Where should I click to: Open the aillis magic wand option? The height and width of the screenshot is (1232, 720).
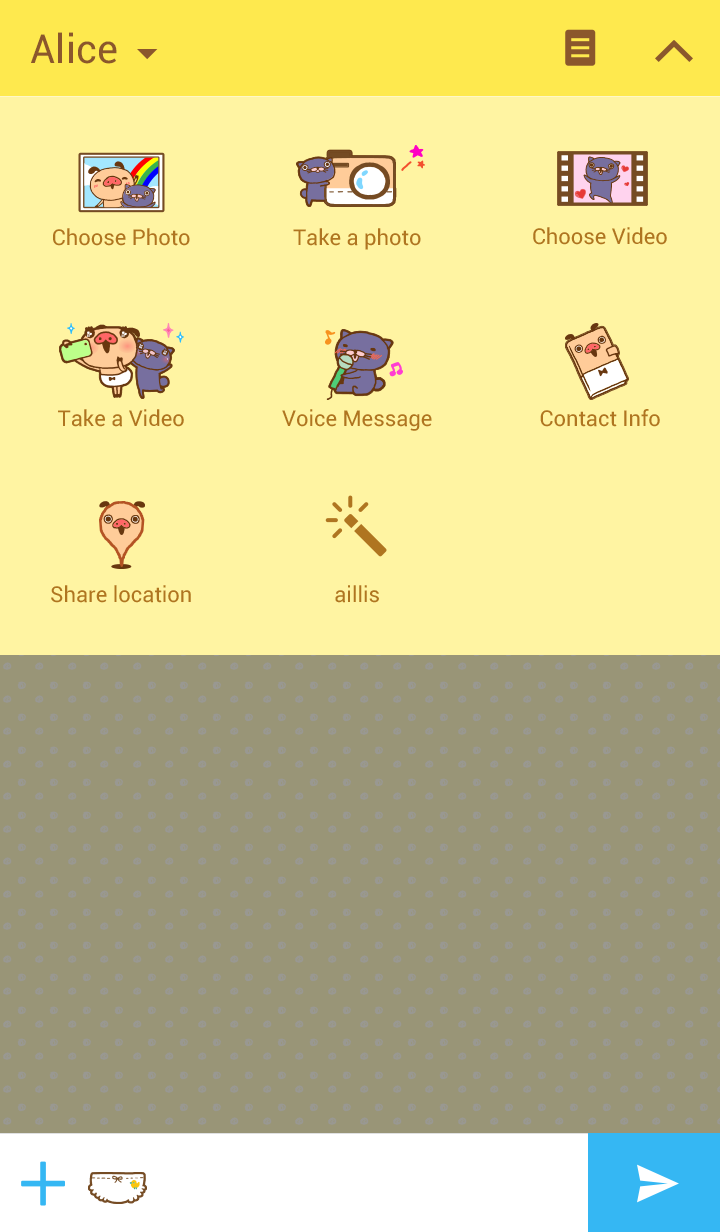pyautogui.click(x=357, y=548)
